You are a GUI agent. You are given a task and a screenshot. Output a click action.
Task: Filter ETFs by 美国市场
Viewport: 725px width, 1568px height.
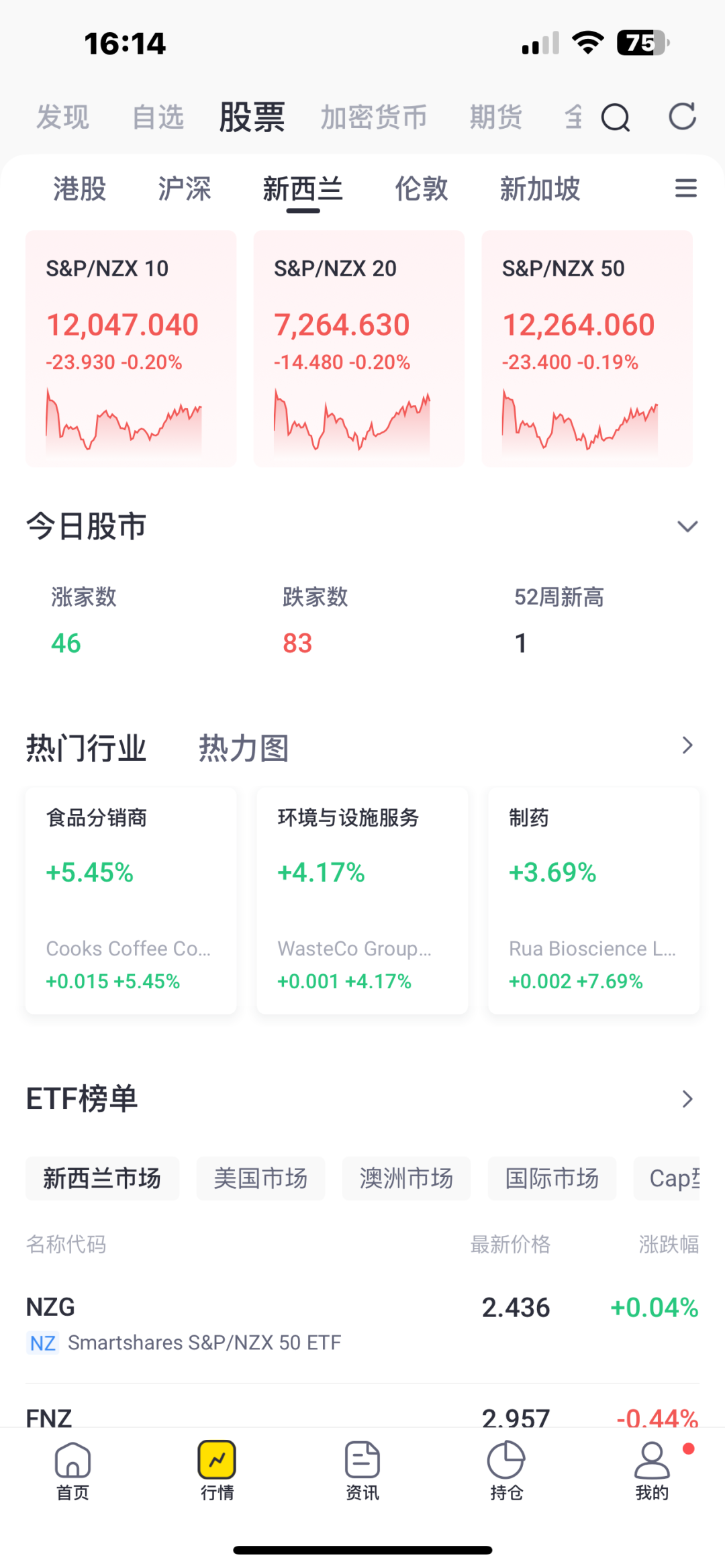coord(260,1178)
